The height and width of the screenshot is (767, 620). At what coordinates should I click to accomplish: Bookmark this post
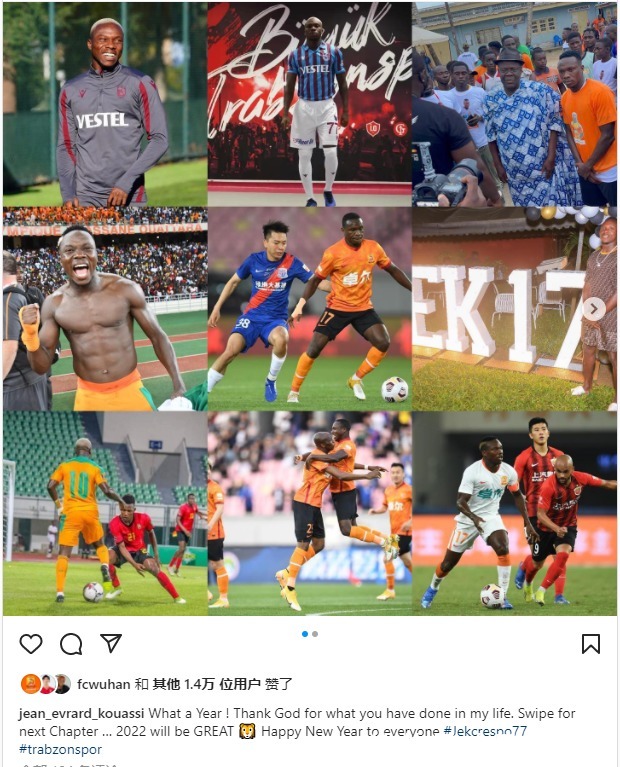[x=591, y=643]
